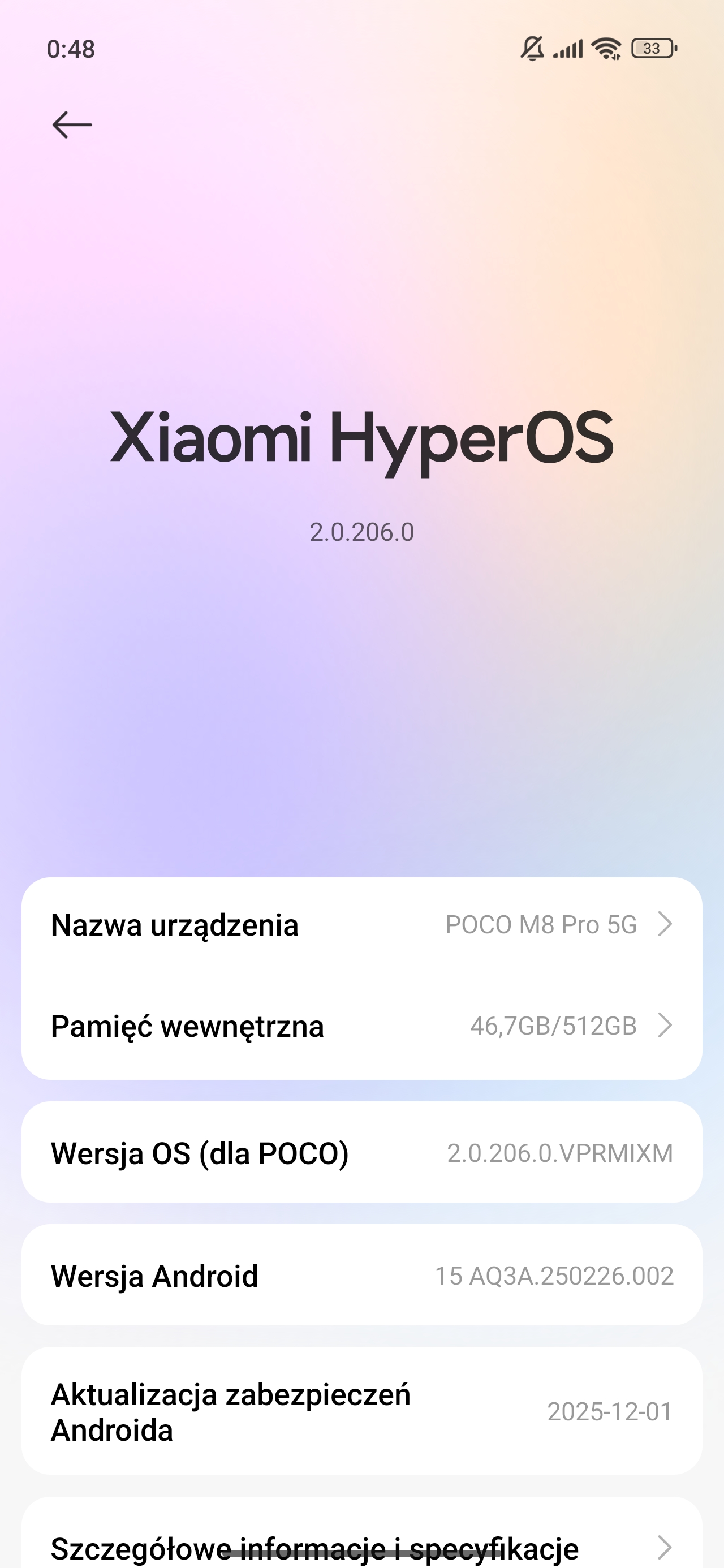Open the Nazwa urządzenia row
Viewport: 724px width, 1568px height.
coord(361,925)
